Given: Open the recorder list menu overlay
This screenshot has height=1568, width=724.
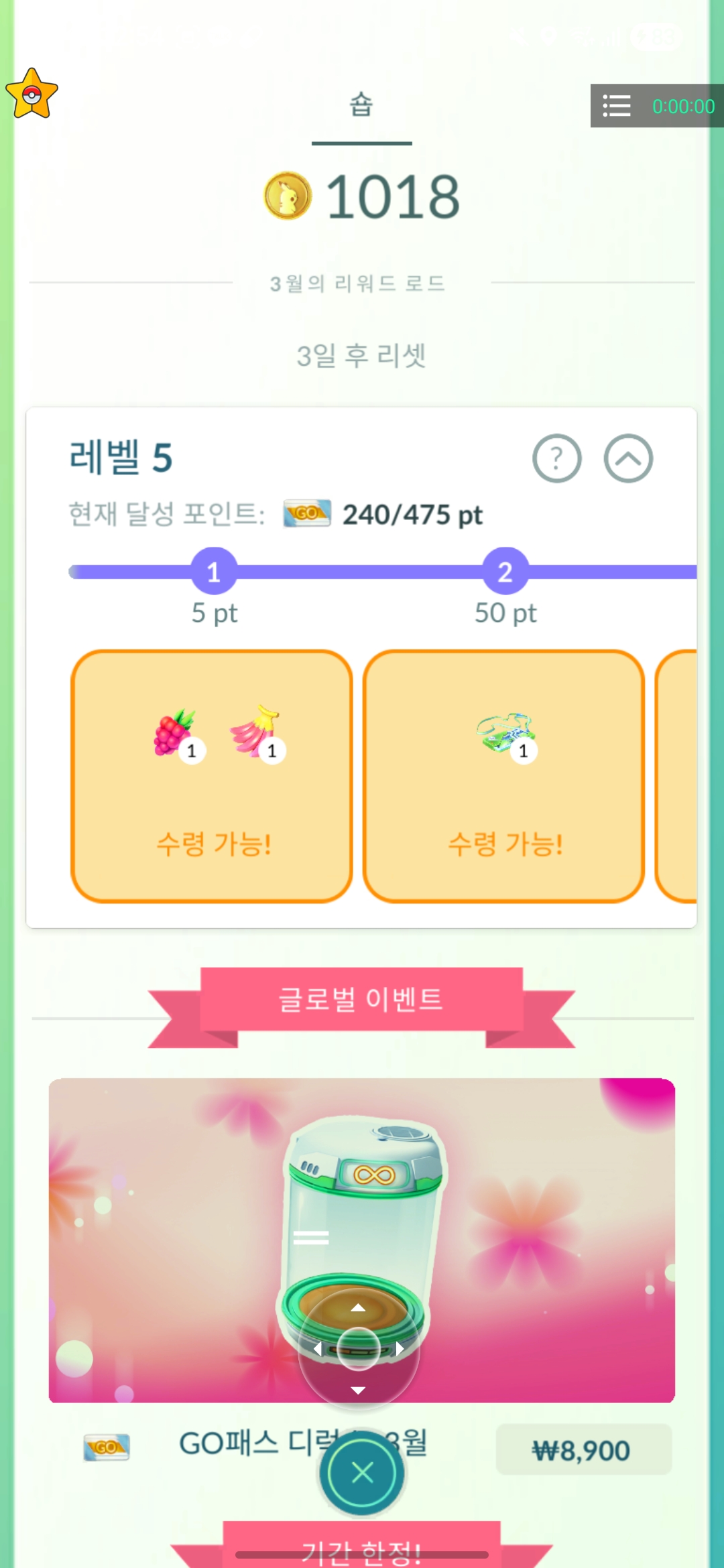Looking at the screenshot, I should coord(617,106).
